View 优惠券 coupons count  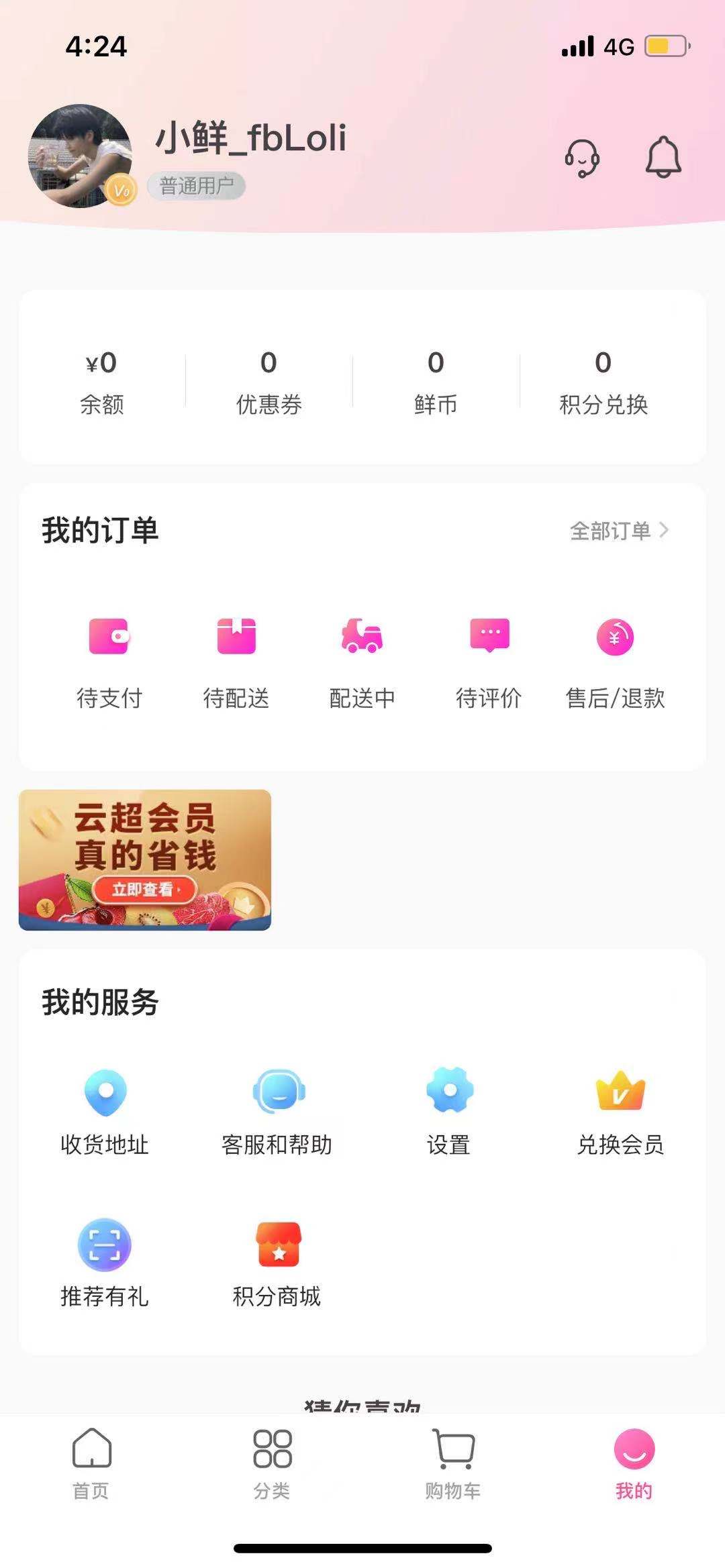click(x=269, y=381)
